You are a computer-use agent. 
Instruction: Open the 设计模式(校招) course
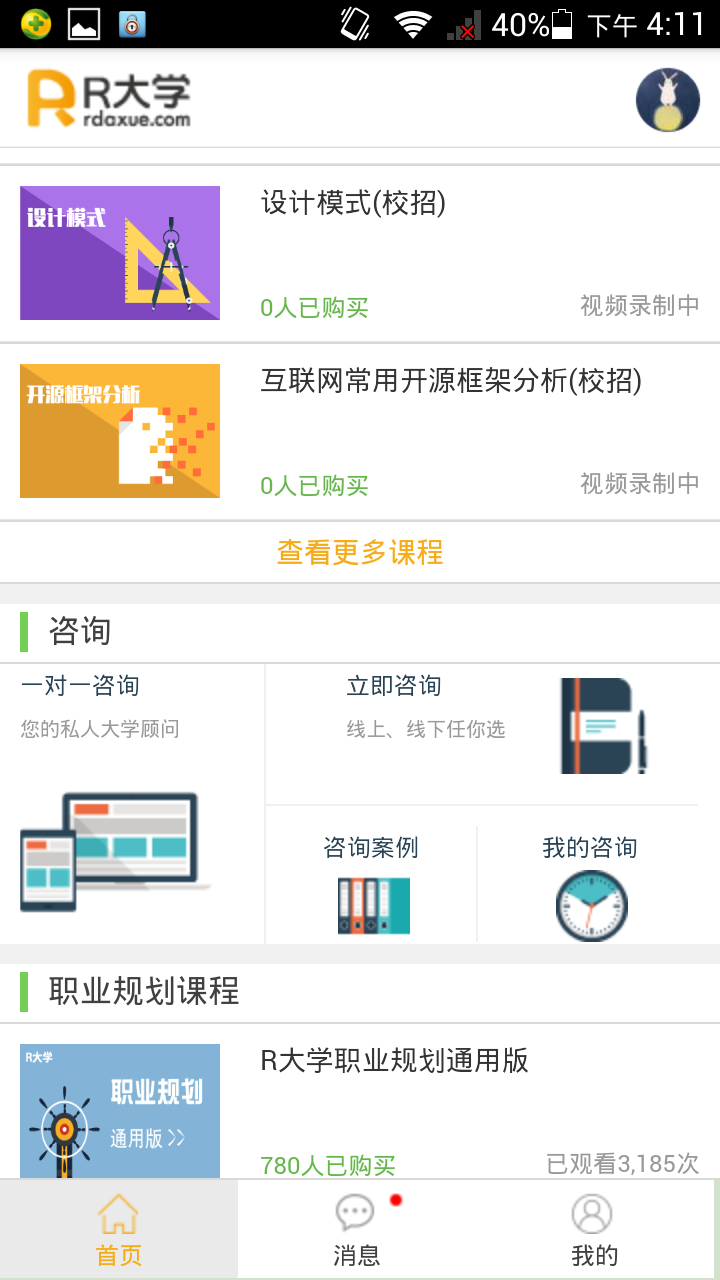click(360, 254)
